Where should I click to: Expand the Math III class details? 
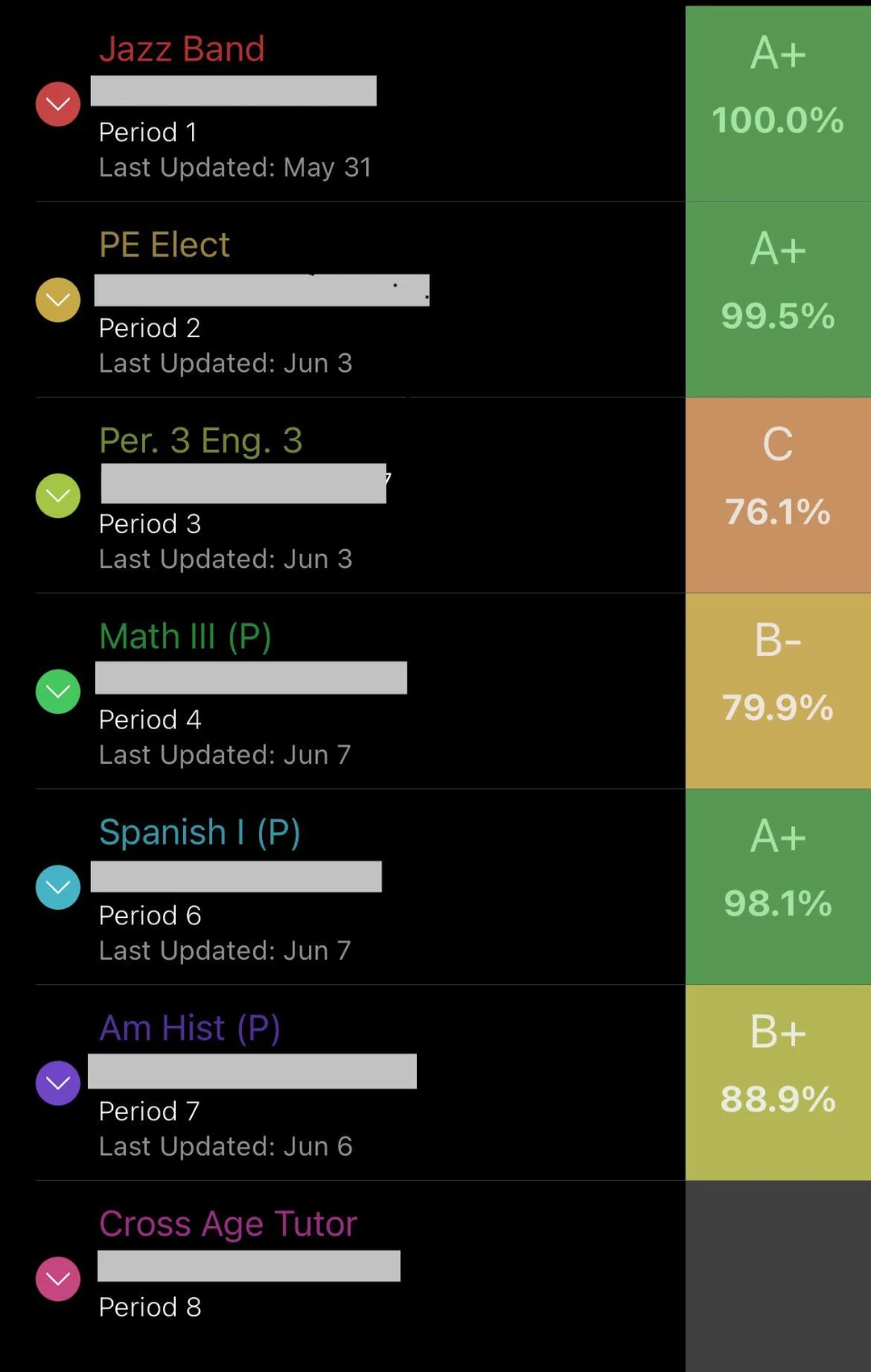click(x=57, y=691)
